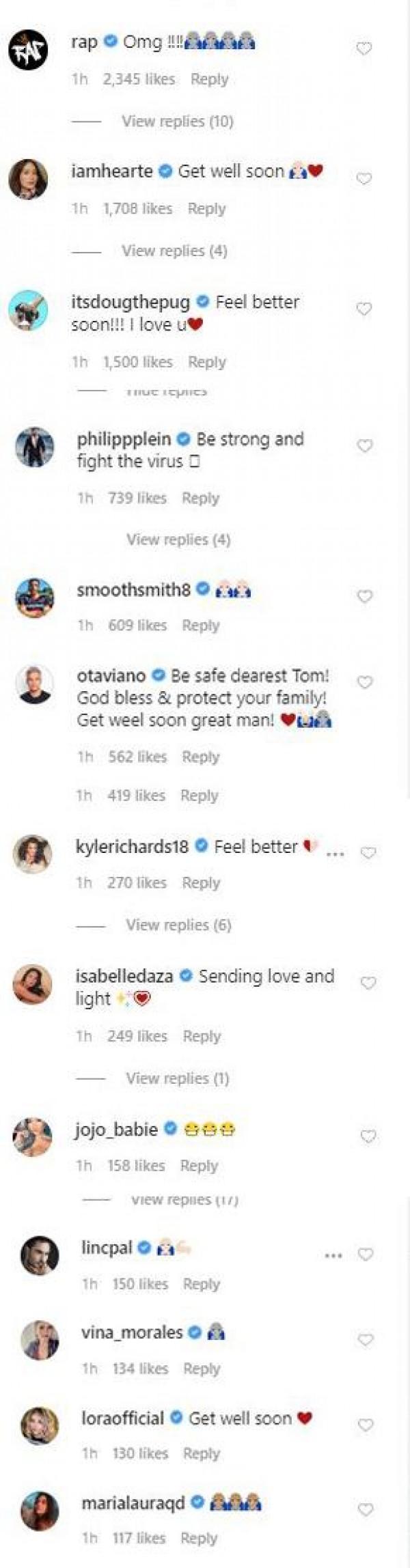Reply to itsdougthepug's comment
This screenshot has width=410, height=1568.
(206, 362)
